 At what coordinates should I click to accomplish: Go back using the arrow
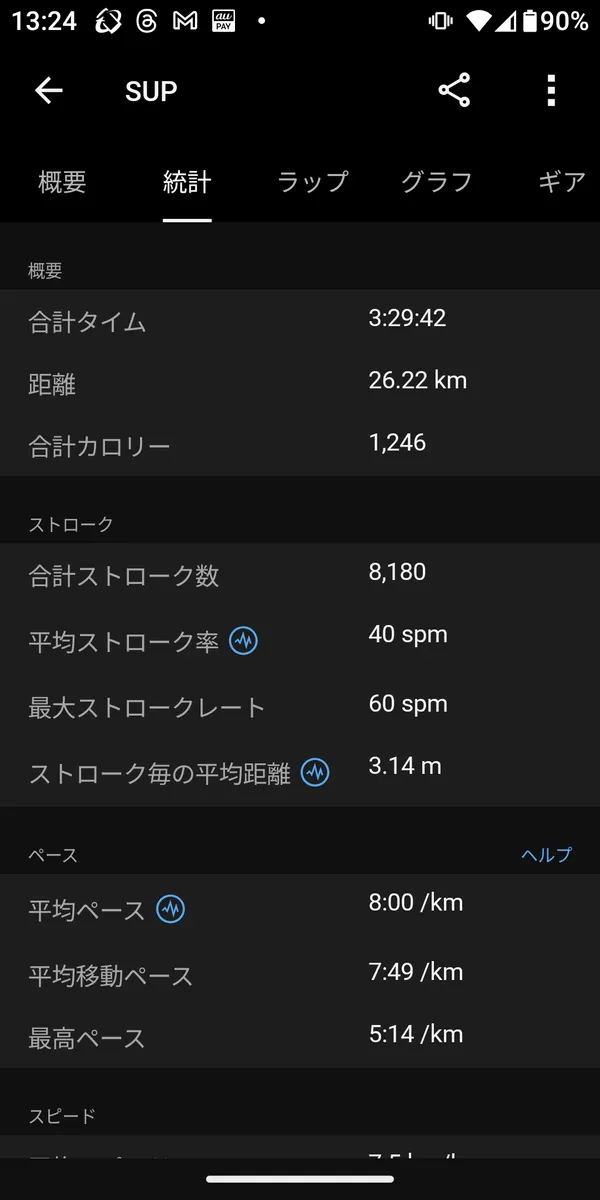click(x=48, y=91)
